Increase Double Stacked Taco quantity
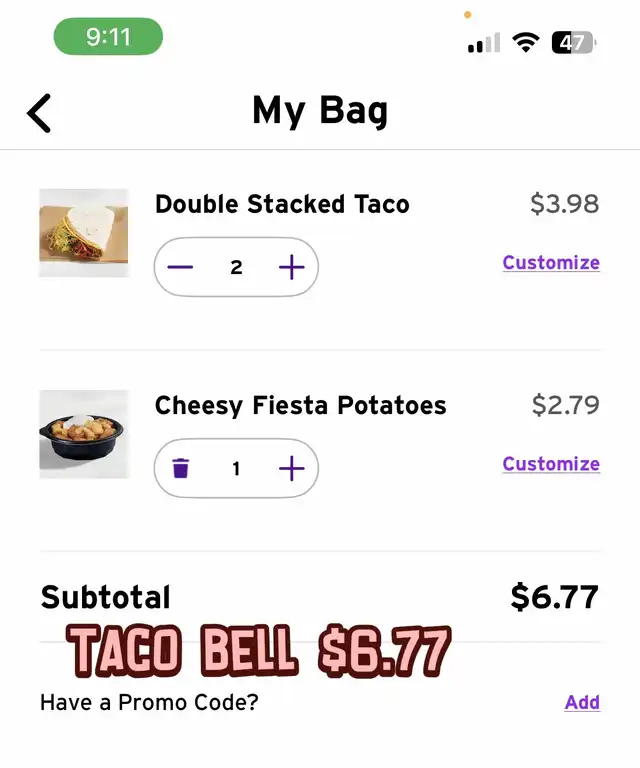640x768 pixels. [x=291, y=267]
